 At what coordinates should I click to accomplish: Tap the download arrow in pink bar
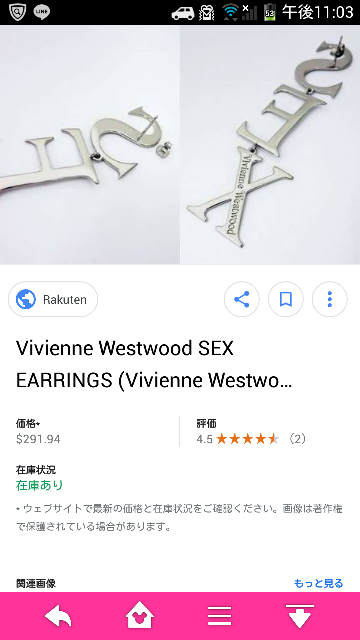tap(300, 616)
